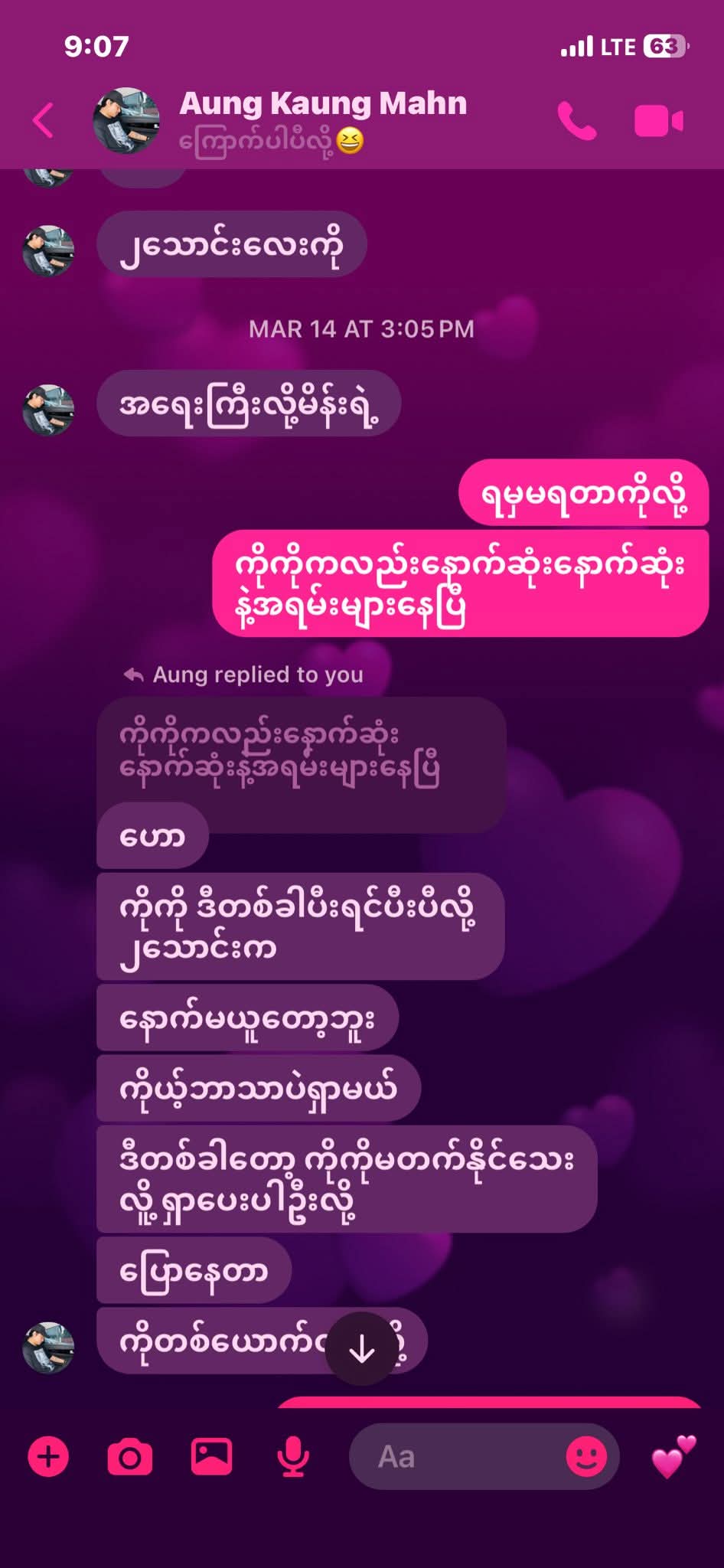Image resolution: width=724 pixels, height=1568 pixels.
Task: Start a video call with Aung Kaung Mahn
Action: coord(658,121)
